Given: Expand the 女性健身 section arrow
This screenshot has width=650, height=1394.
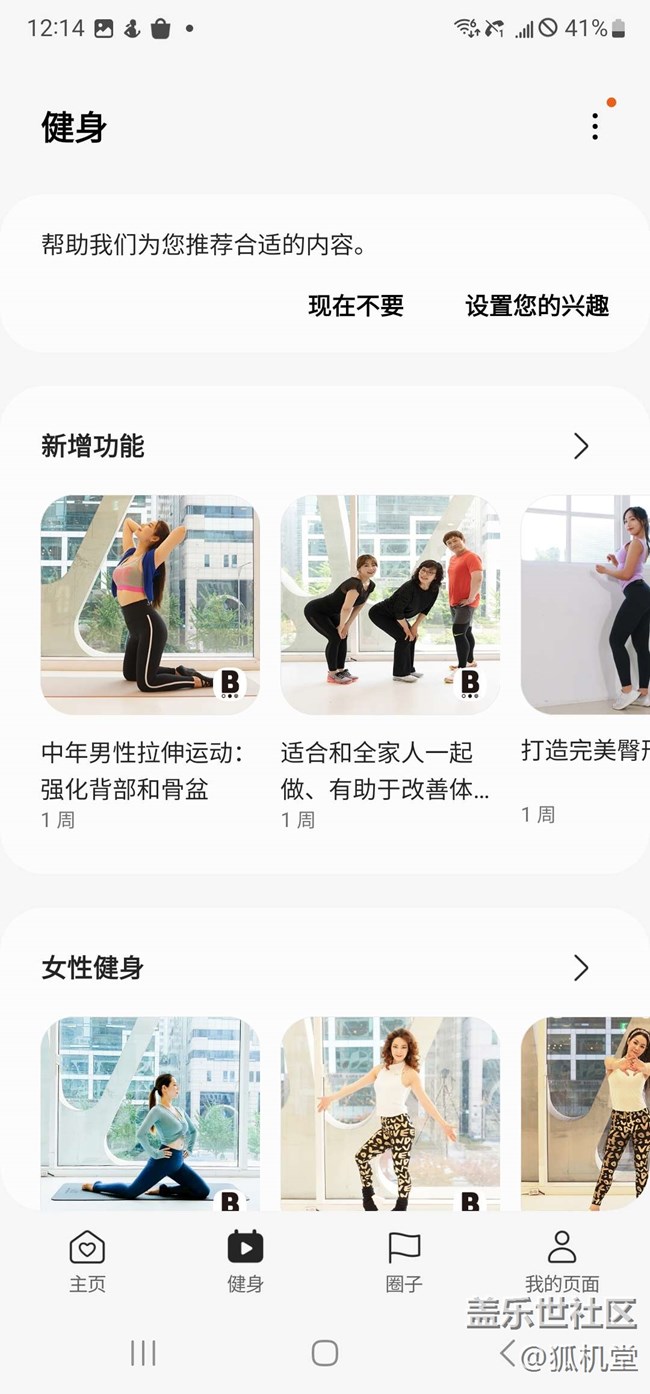Looking at the screenshot, I should click(581, 968).
